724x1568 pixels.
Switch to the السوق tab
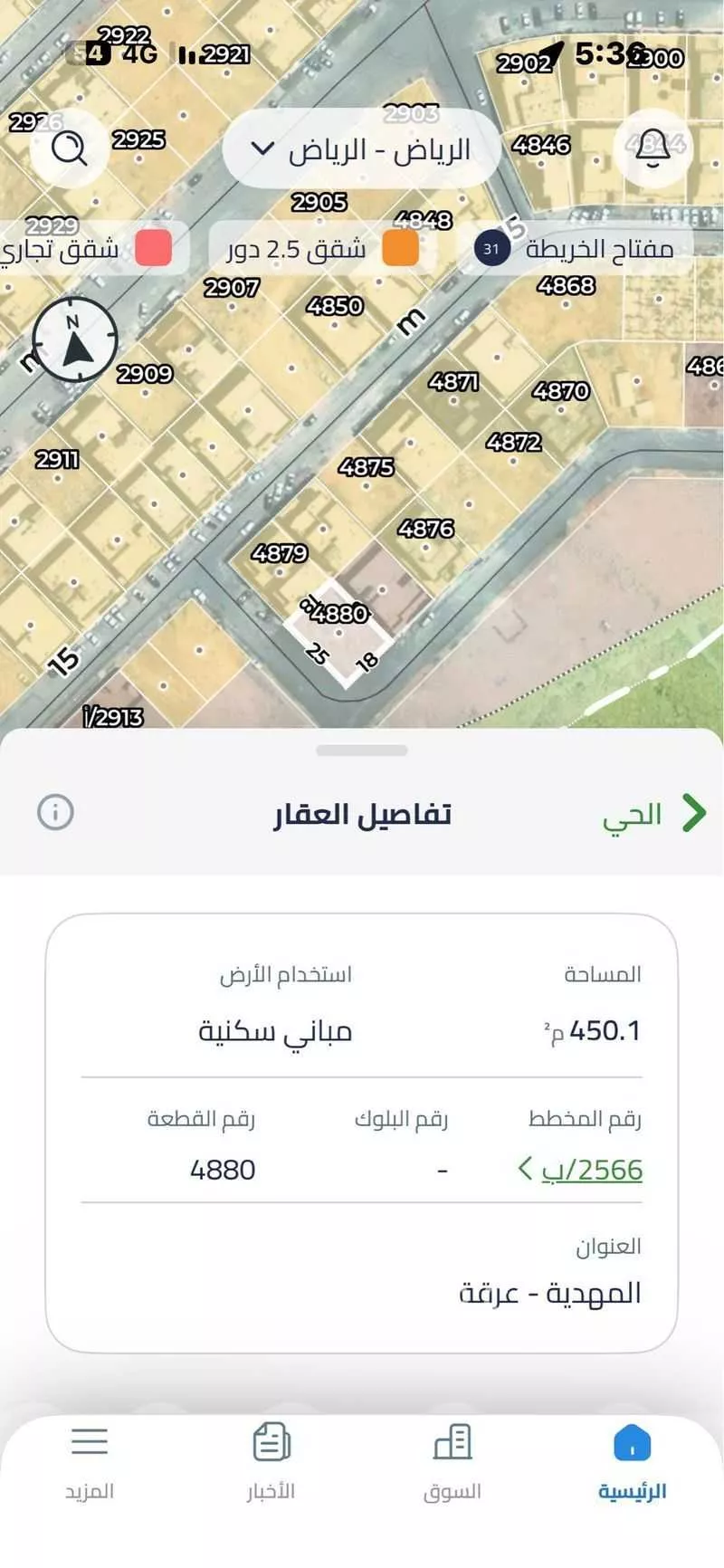(x=452, y=1451)
